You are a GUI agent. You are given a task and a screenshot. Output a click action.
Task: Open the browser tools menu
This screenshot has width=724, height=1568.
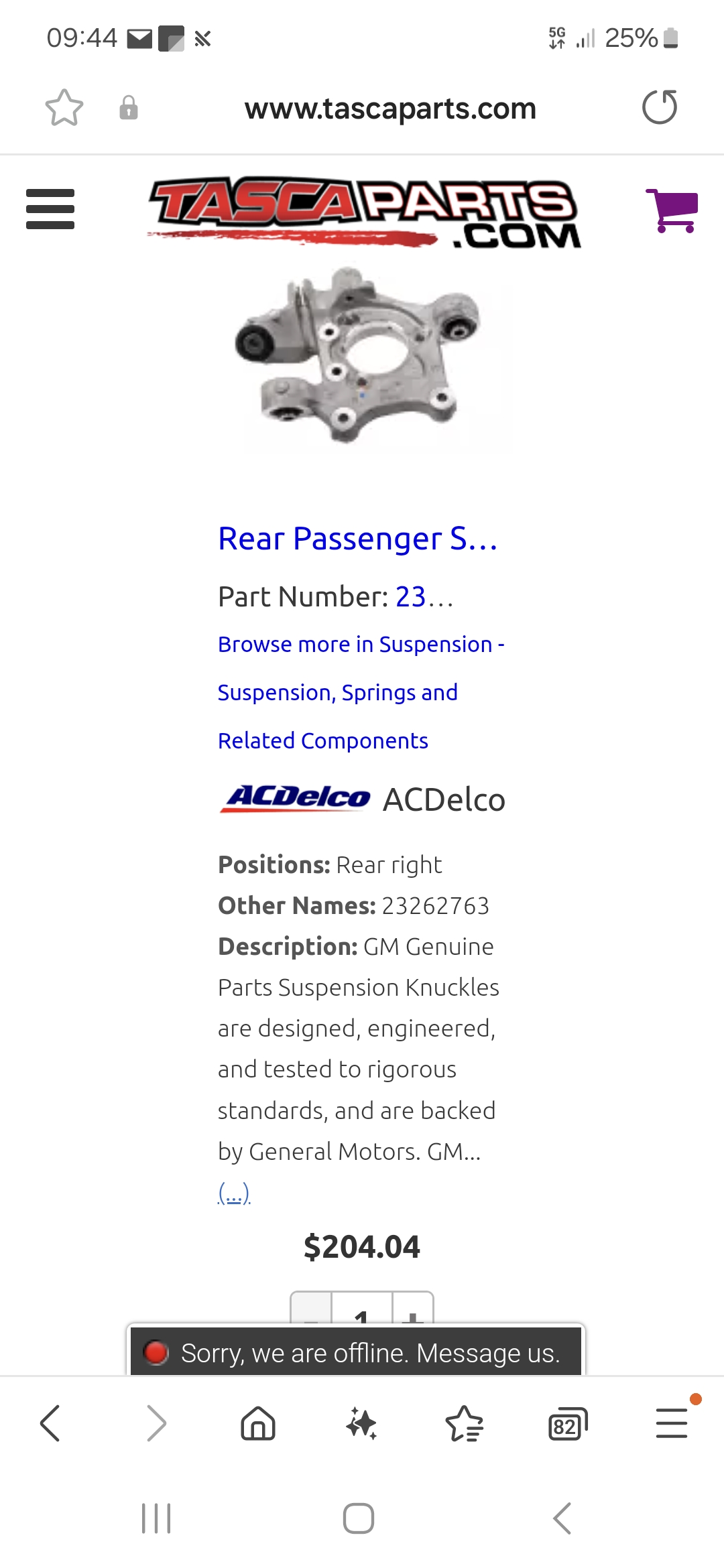point(671,1423)
